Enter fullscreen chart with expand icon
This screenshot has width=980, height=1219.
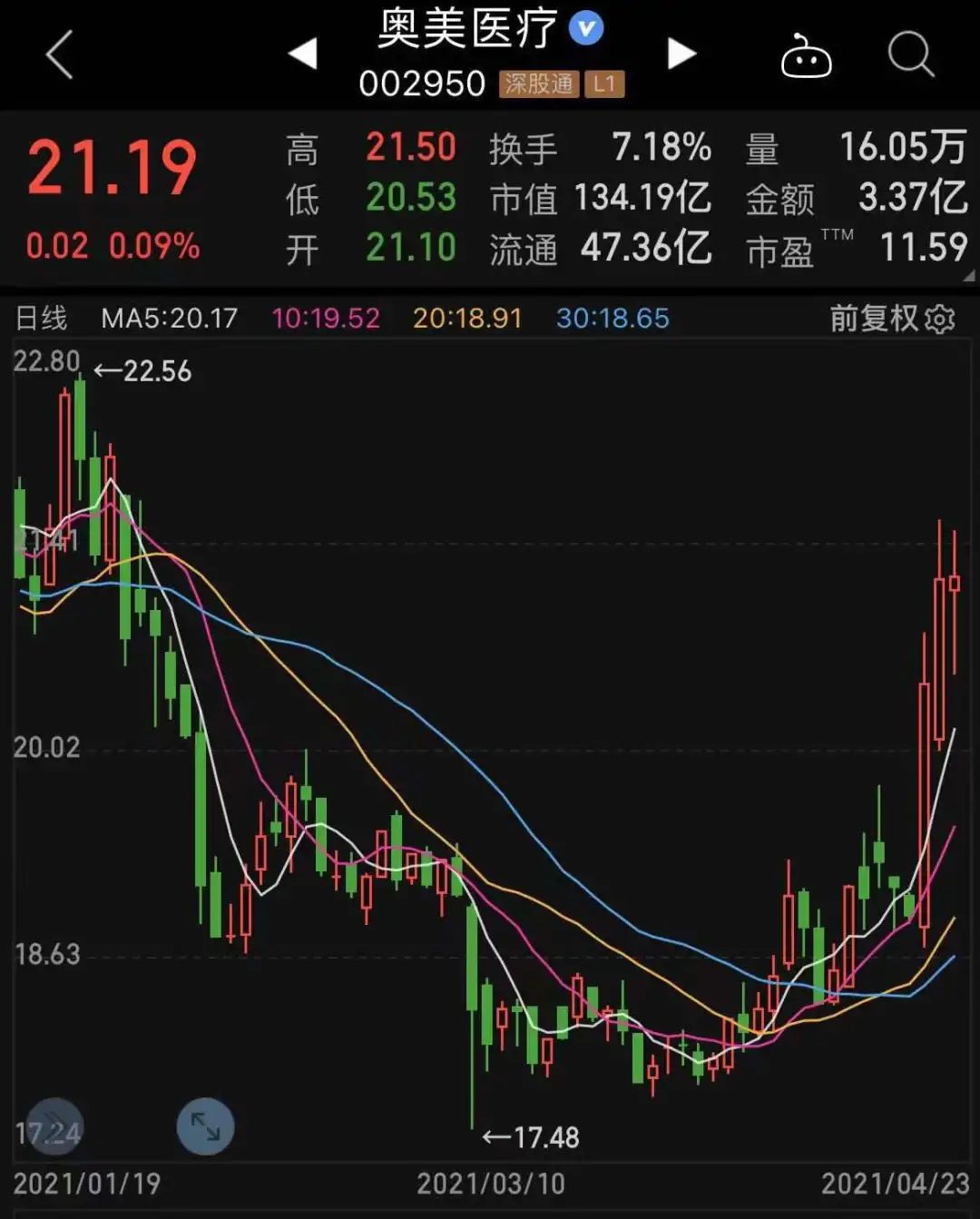pyautogui.click(x=205, y=1128)
